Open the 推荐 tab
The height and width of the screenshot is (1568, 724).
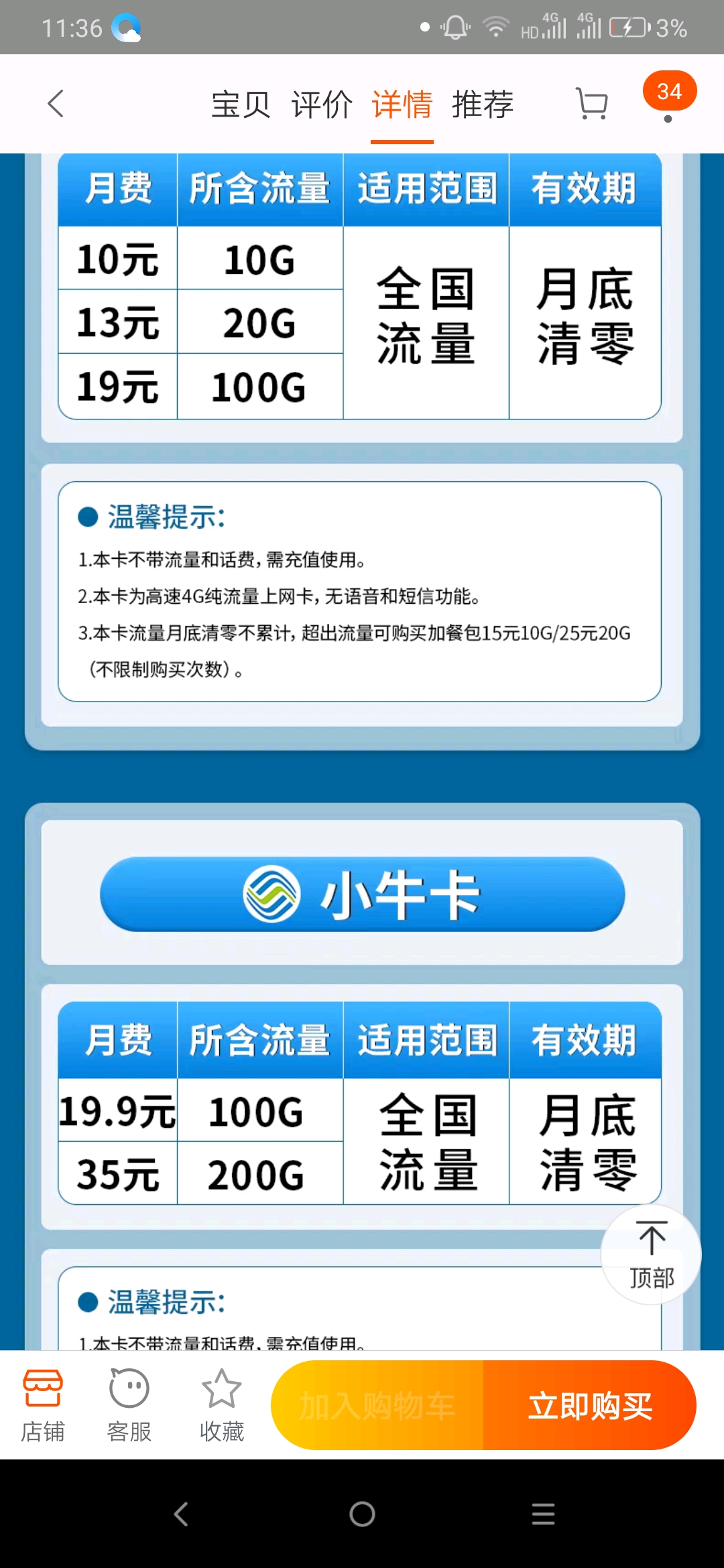tap(483, 105)
